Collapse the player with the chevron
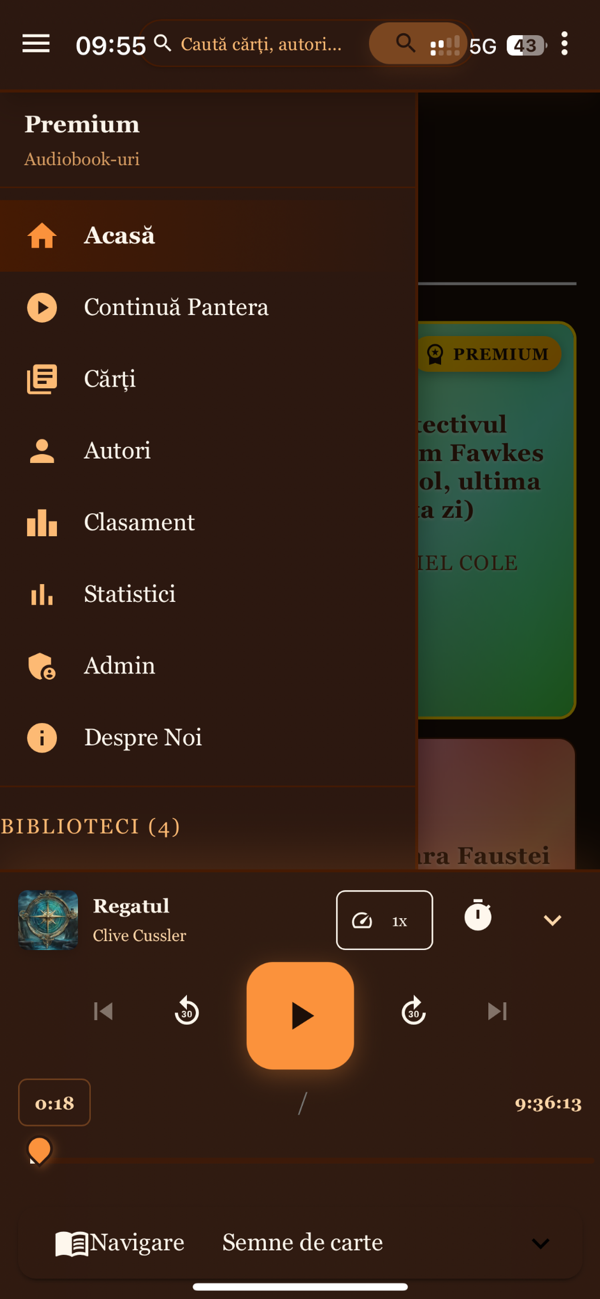 [x=552, y=920]
